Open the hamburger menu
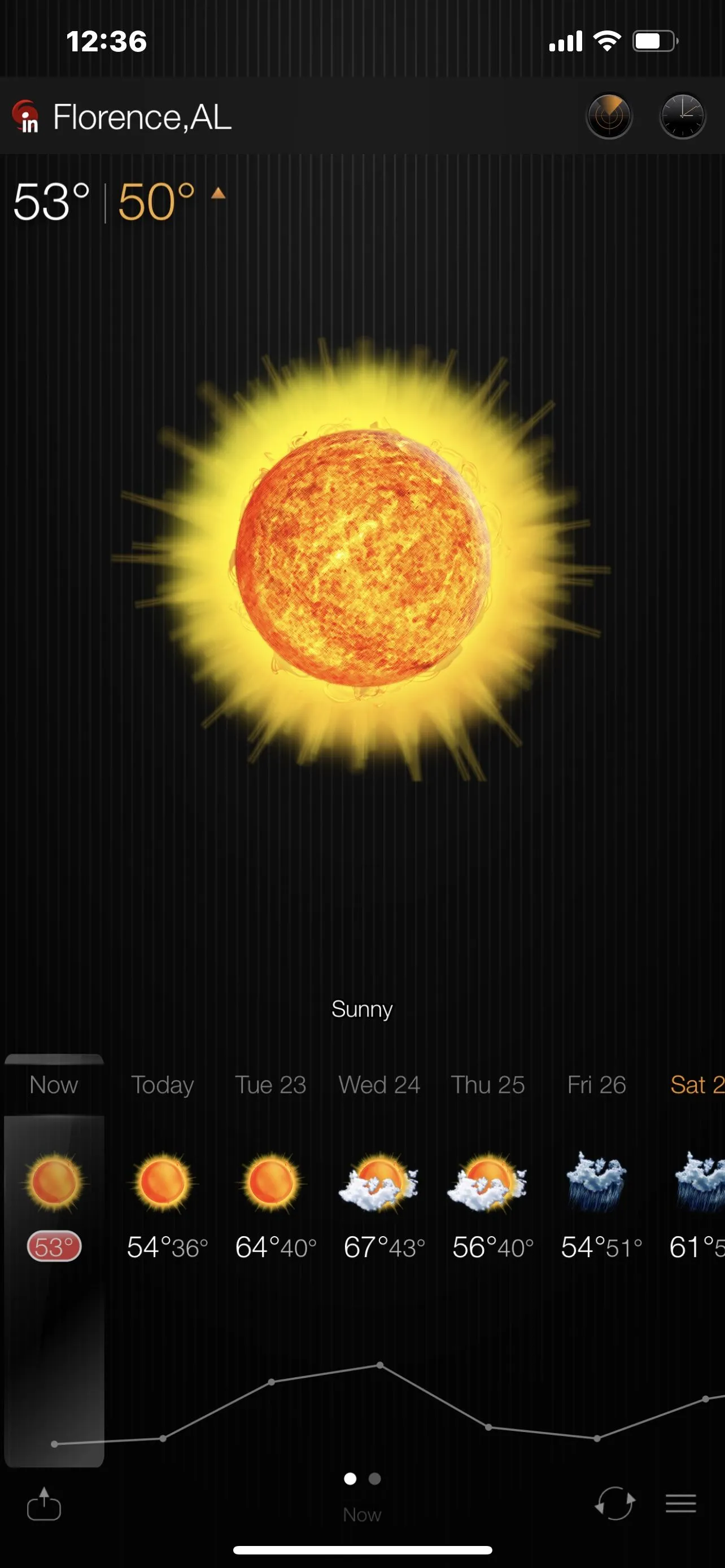The image size is (725, 1568). (x=680, y=1504)
